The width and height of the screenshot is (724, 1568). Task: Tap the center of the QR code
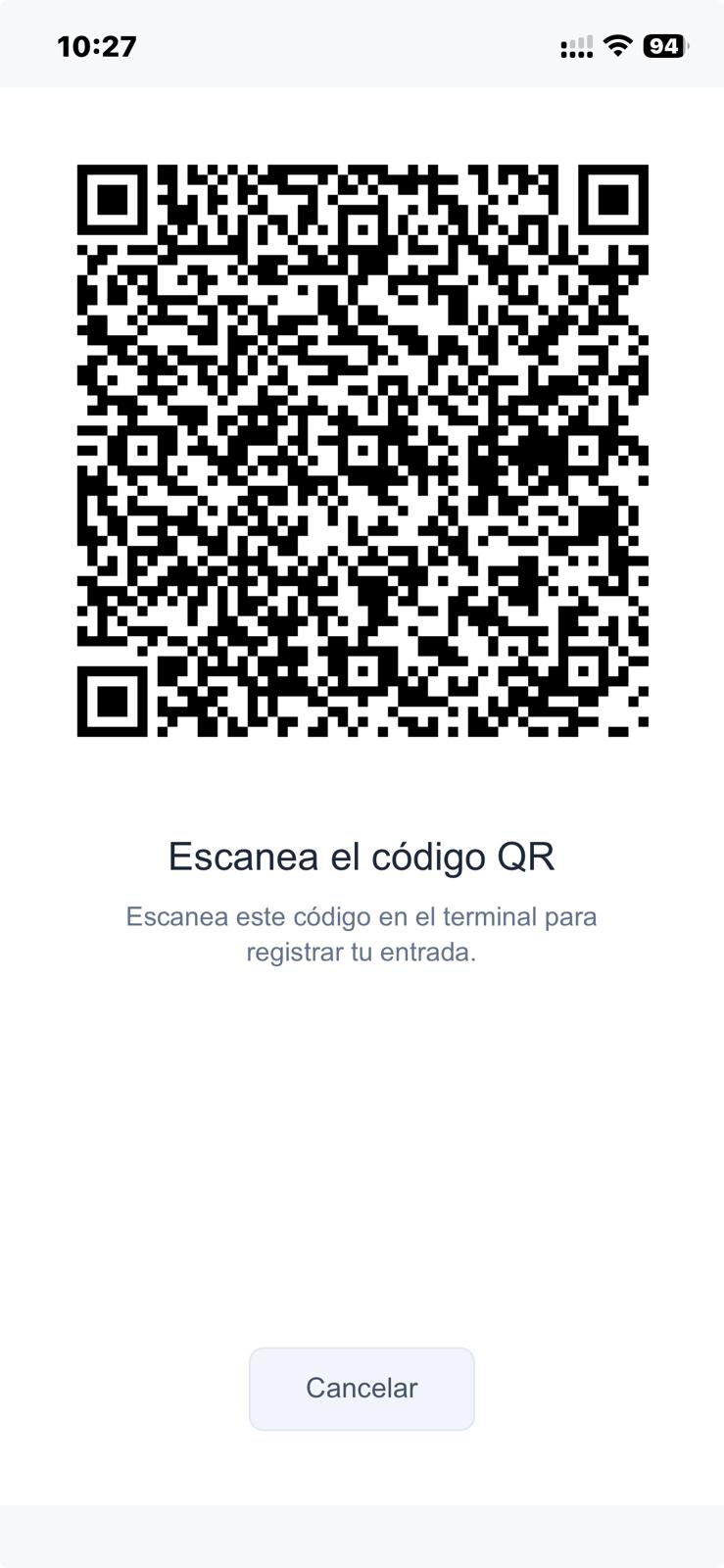pos(362,451)
